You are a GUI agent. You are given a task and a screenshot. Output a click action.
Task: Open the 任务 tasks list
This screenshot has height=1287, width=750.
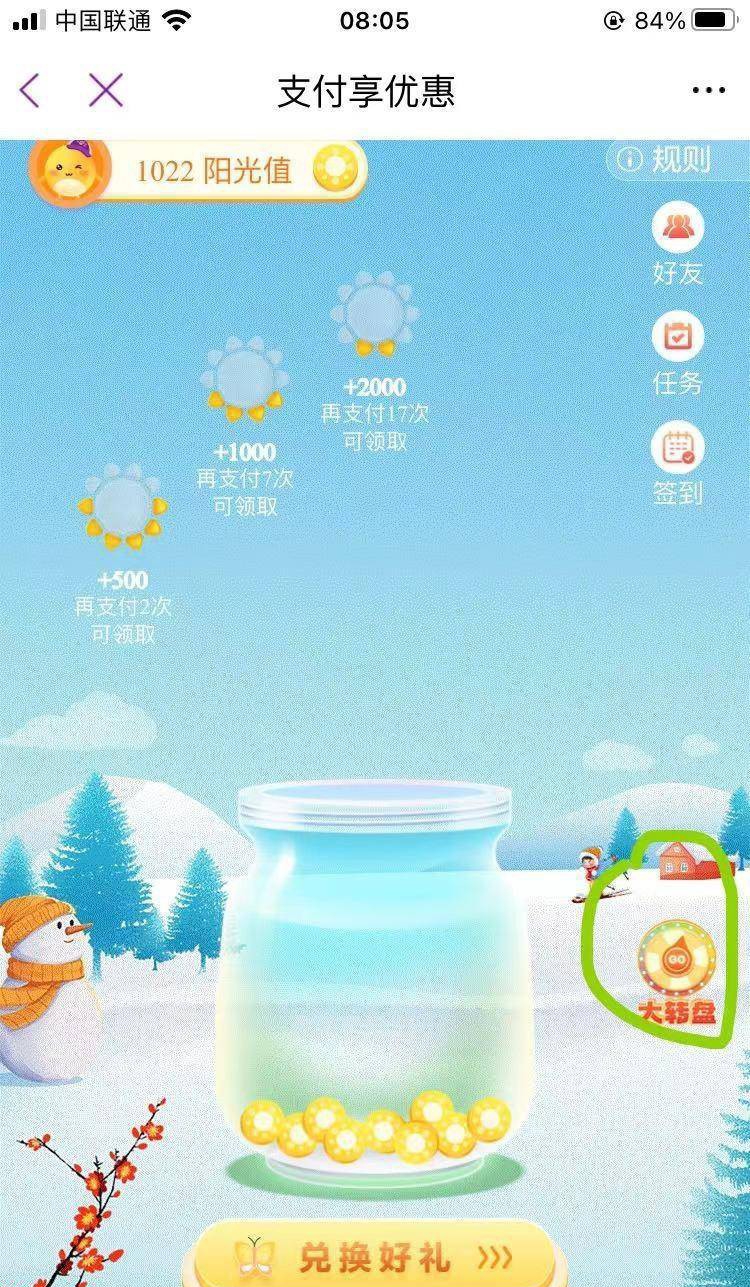click(678, 353)
